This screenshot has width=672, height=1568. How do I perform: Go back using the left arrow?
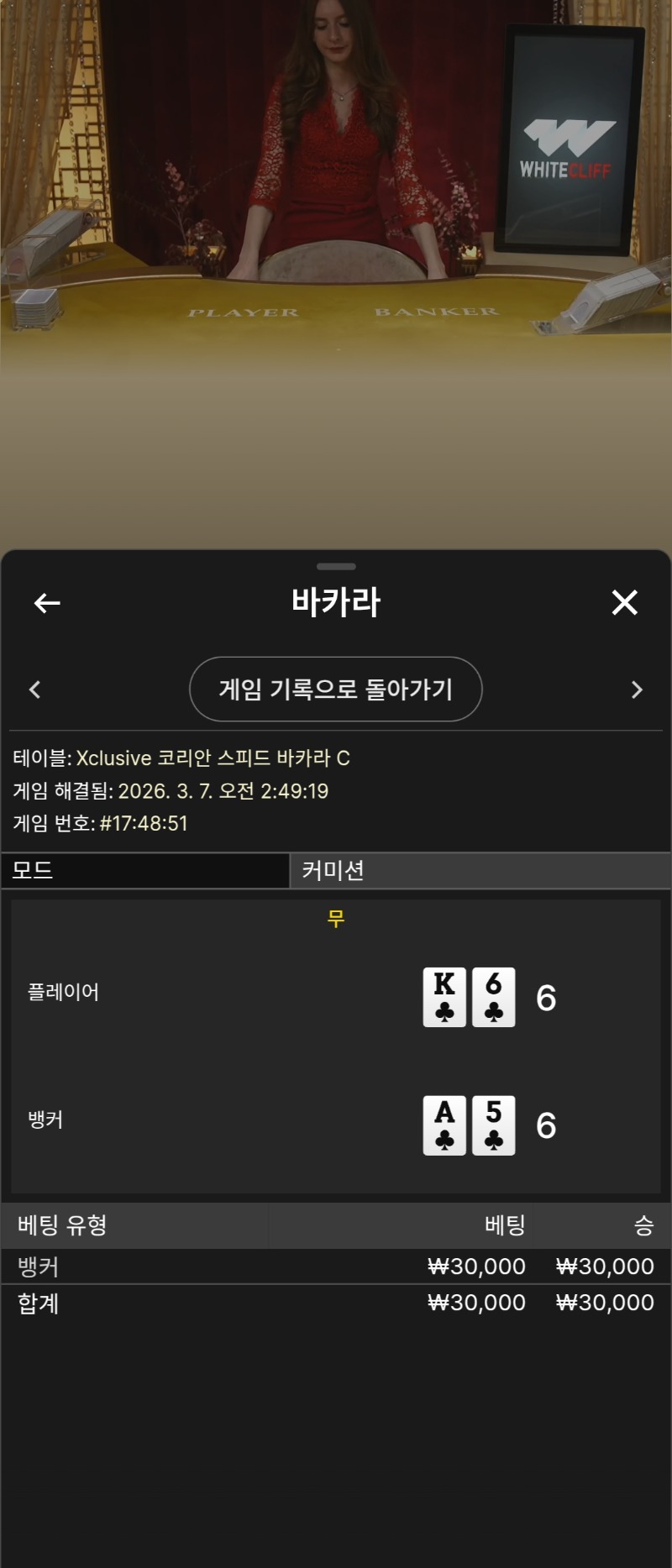[47, 603]
